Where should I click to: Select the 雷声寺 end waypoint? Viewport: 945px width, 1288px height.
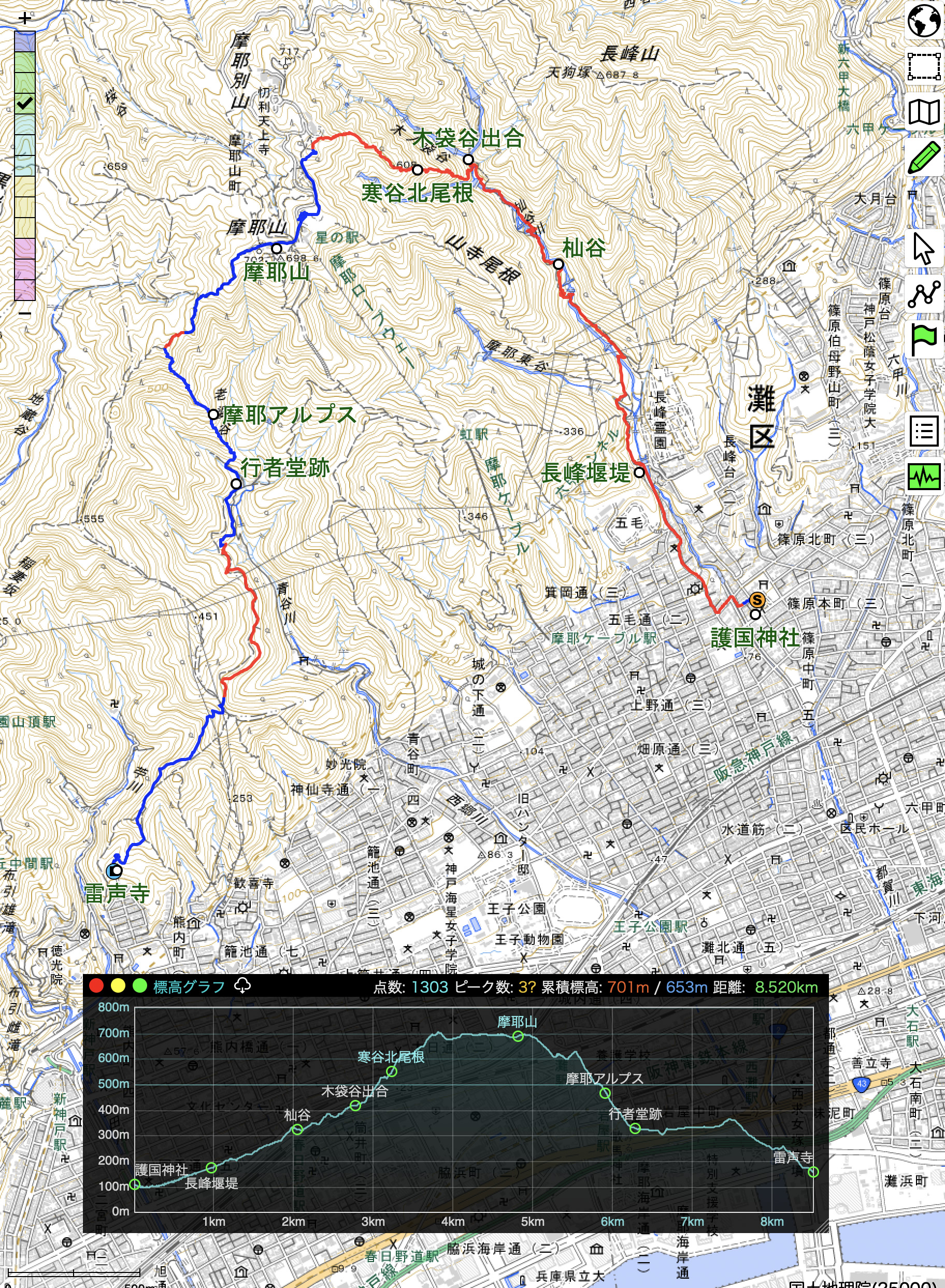click(116, 871)
